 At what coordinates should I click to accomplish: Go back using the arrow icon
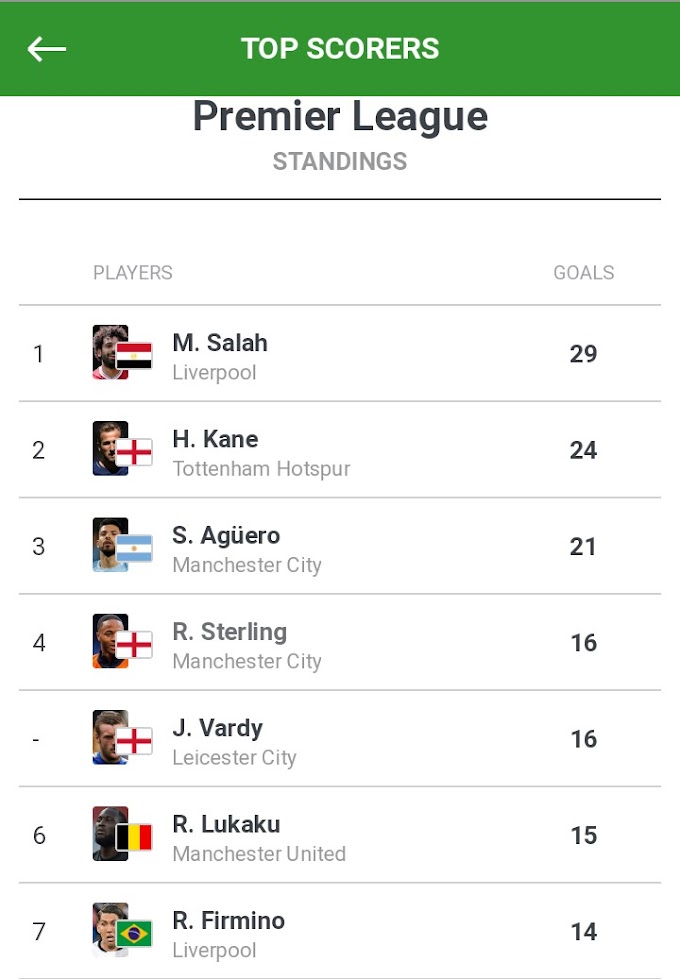point(47,49)
